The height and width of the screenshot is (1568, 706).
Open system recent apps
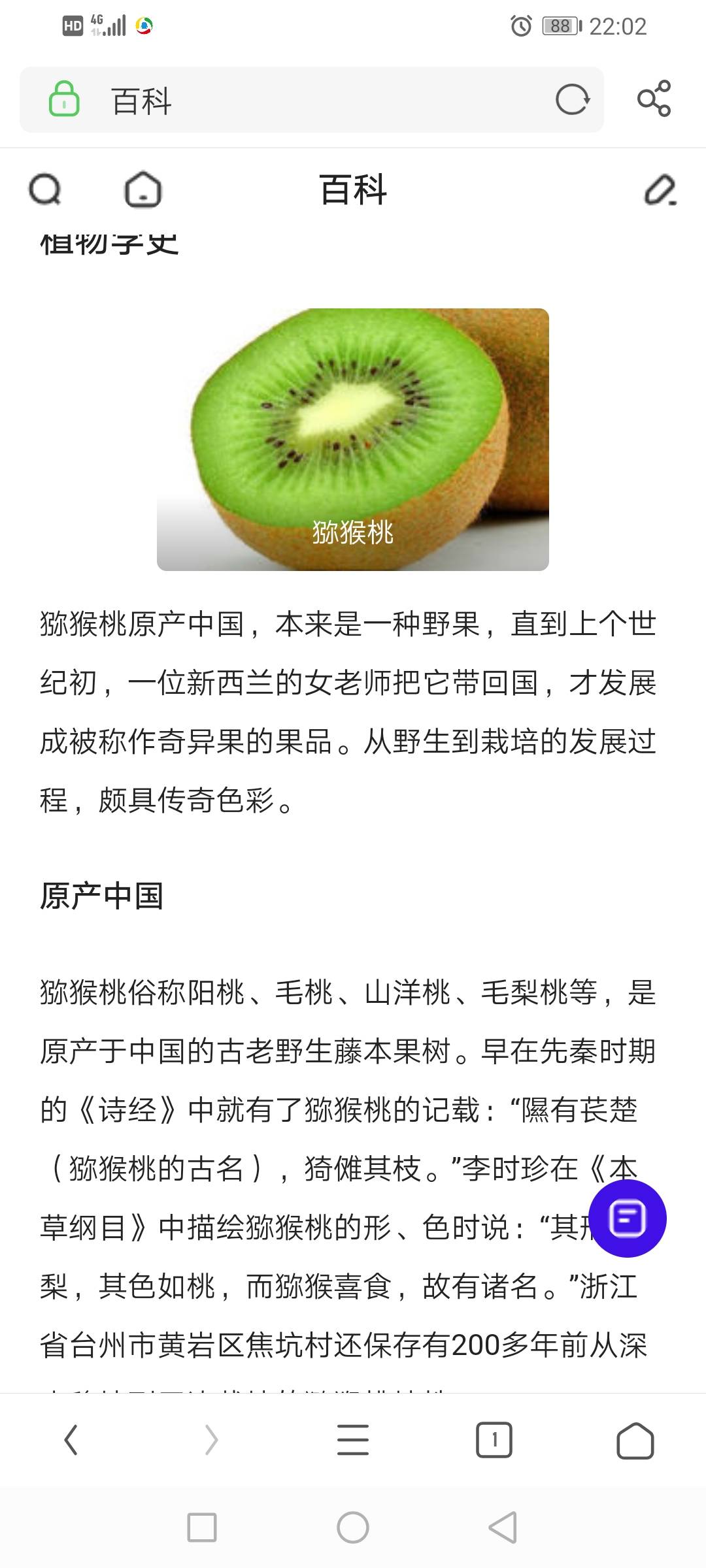(x=202, y=1527)
